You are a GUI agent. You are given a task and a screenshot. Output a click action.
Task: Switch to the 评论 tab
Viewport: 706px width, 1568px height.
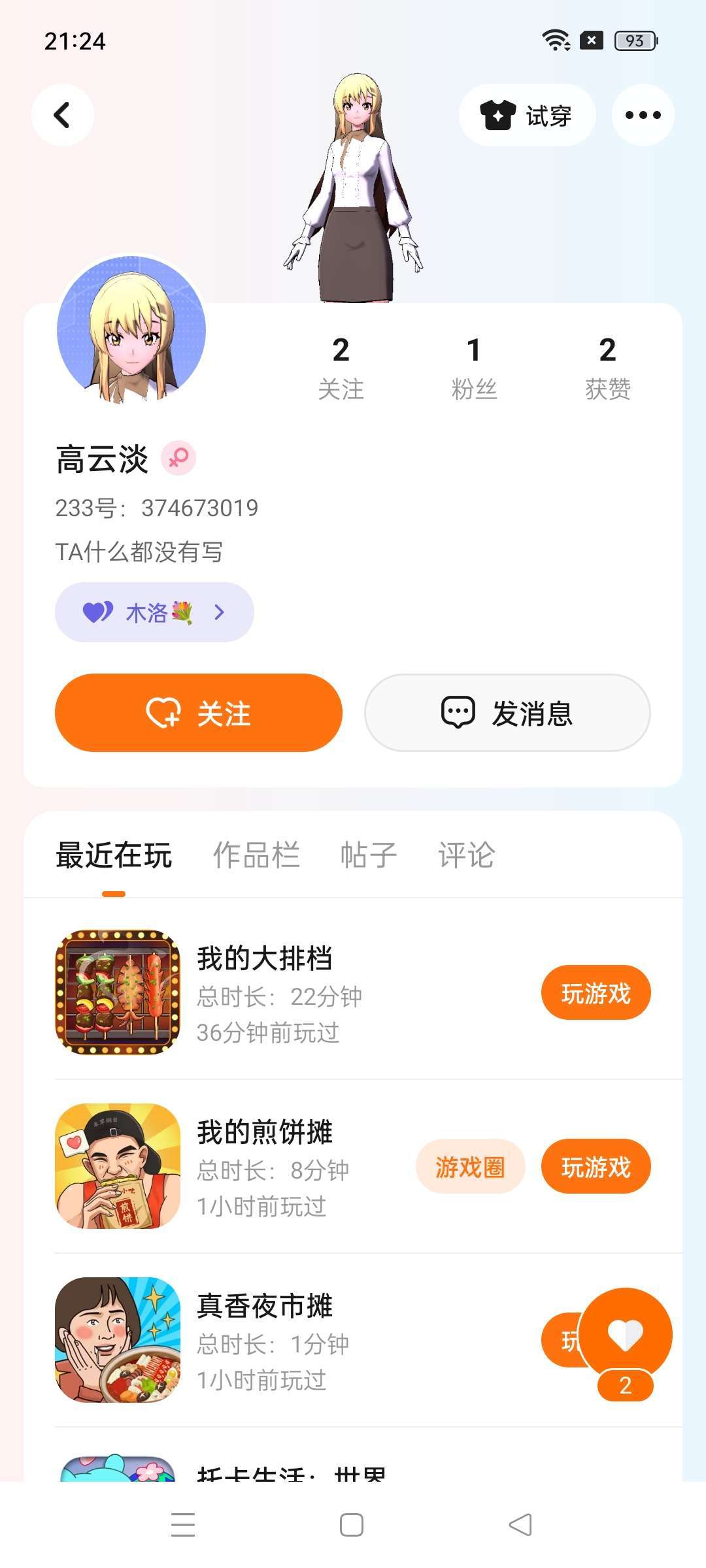467,855
